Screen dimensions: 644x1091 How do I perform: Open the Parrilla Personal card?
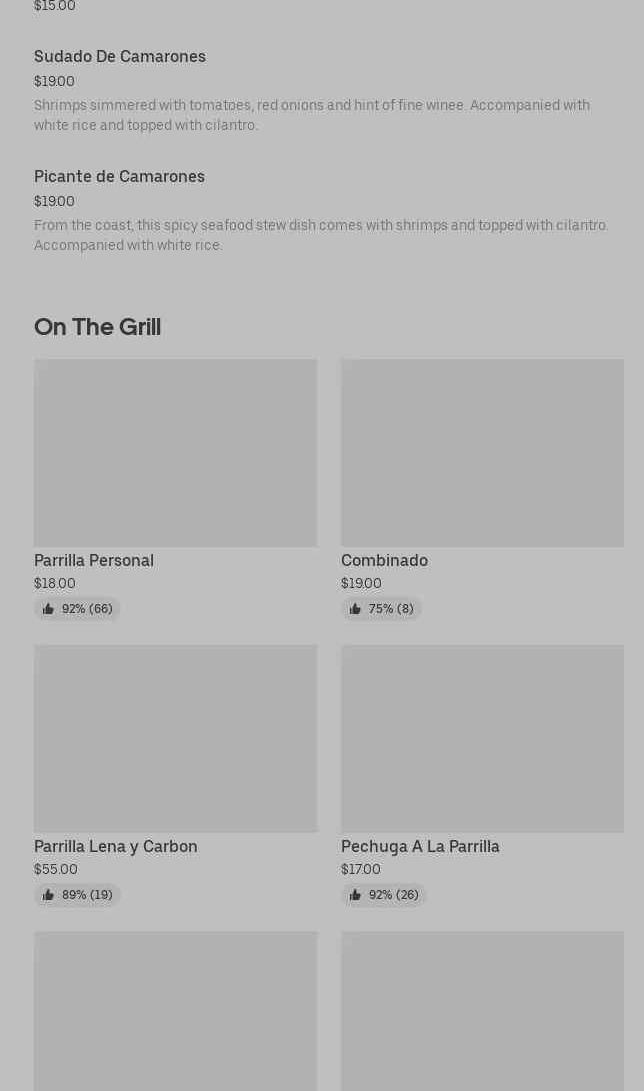click(175, 488)
